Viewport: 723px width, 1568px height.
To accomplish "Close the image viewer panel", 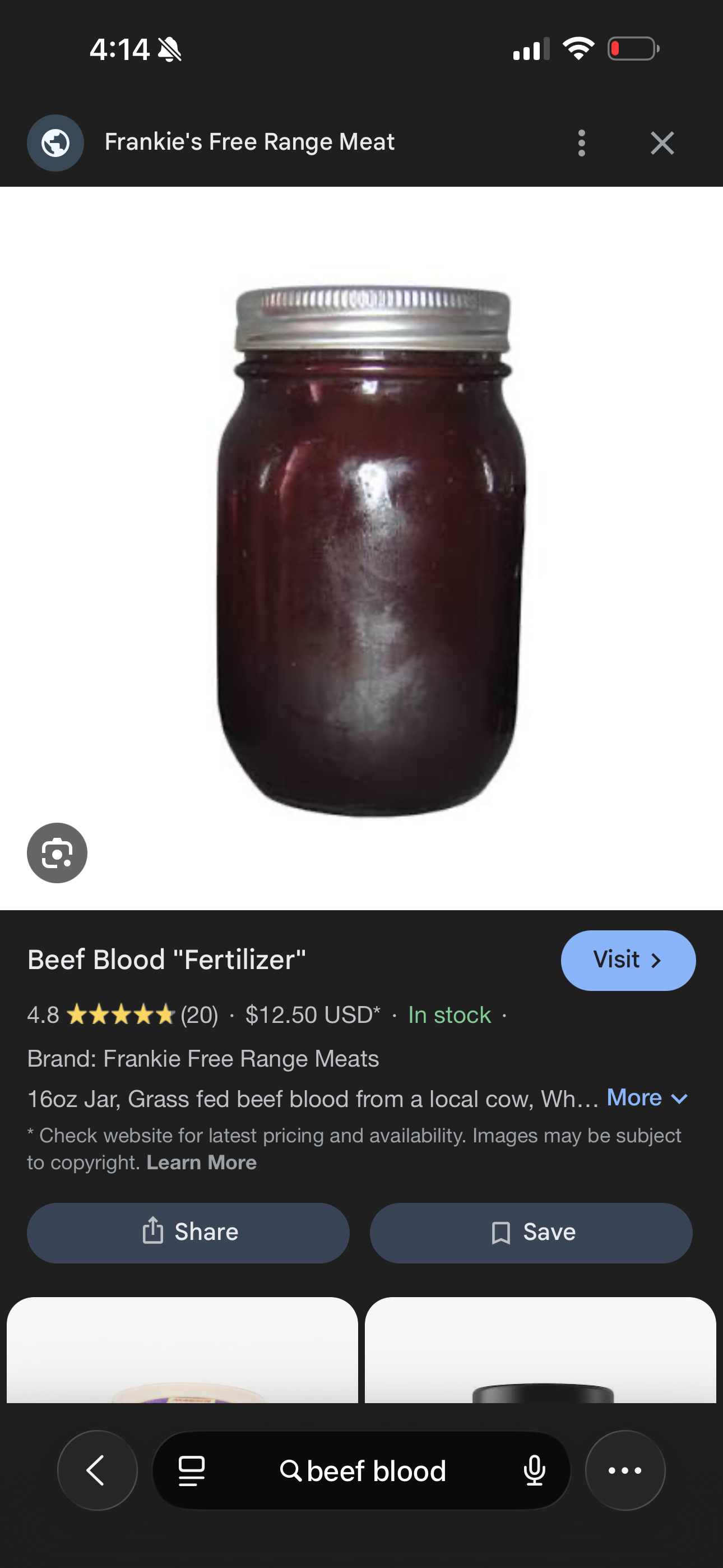I will [x=661, y=143].
